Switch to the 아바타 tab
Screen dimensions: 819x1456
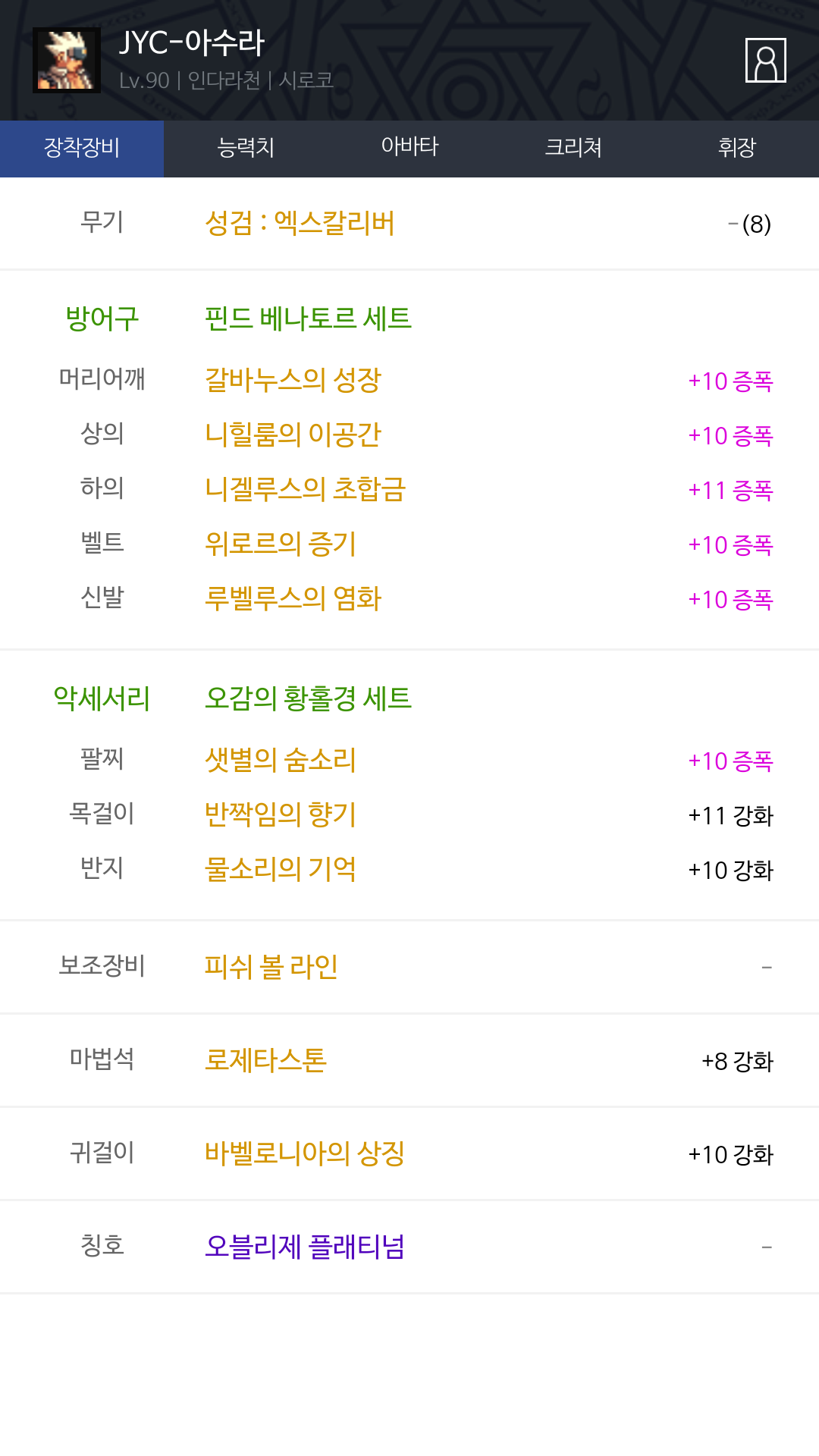[x=409, y=149]
